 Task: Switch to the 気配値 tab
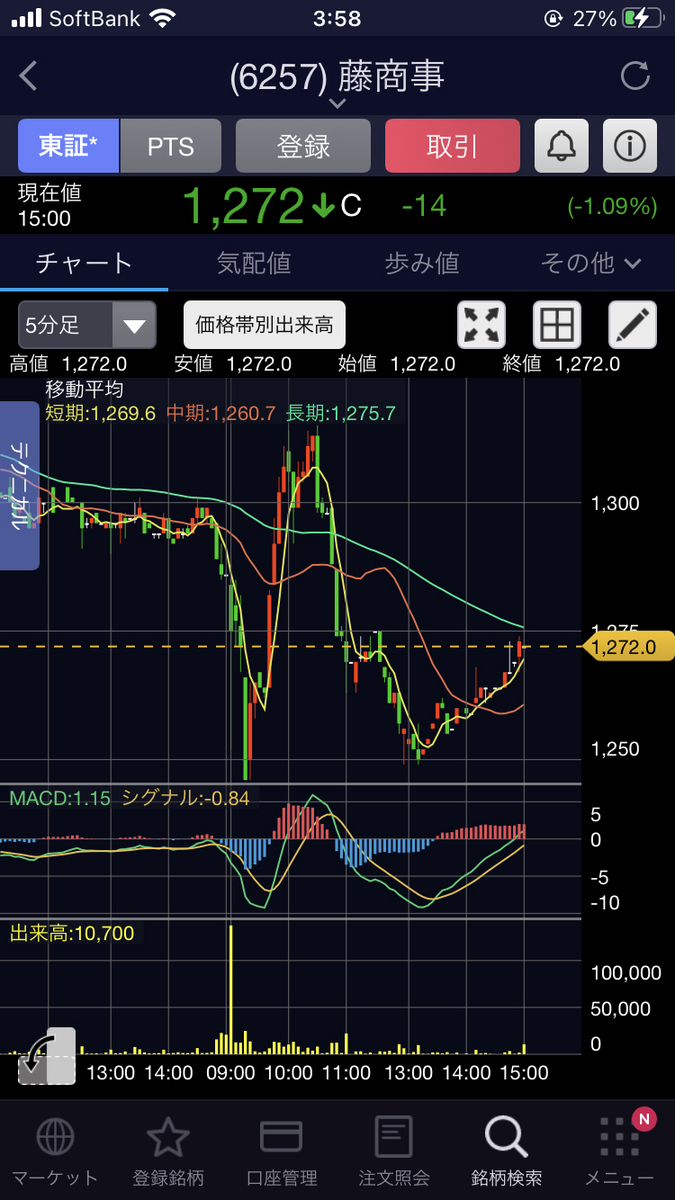254,263
